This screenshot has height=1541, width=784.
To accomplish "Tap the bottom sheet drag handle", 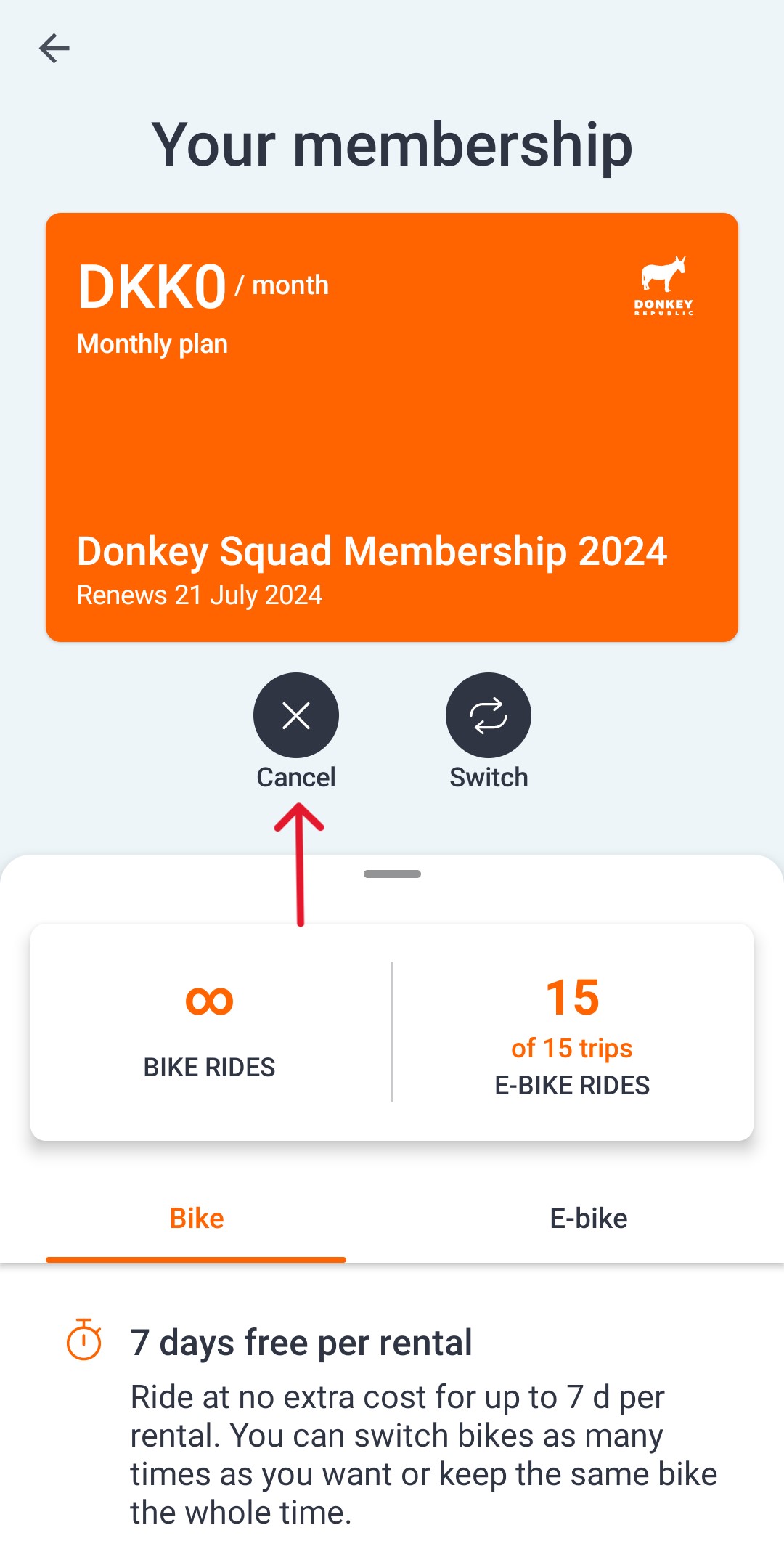I will point(392,874).
